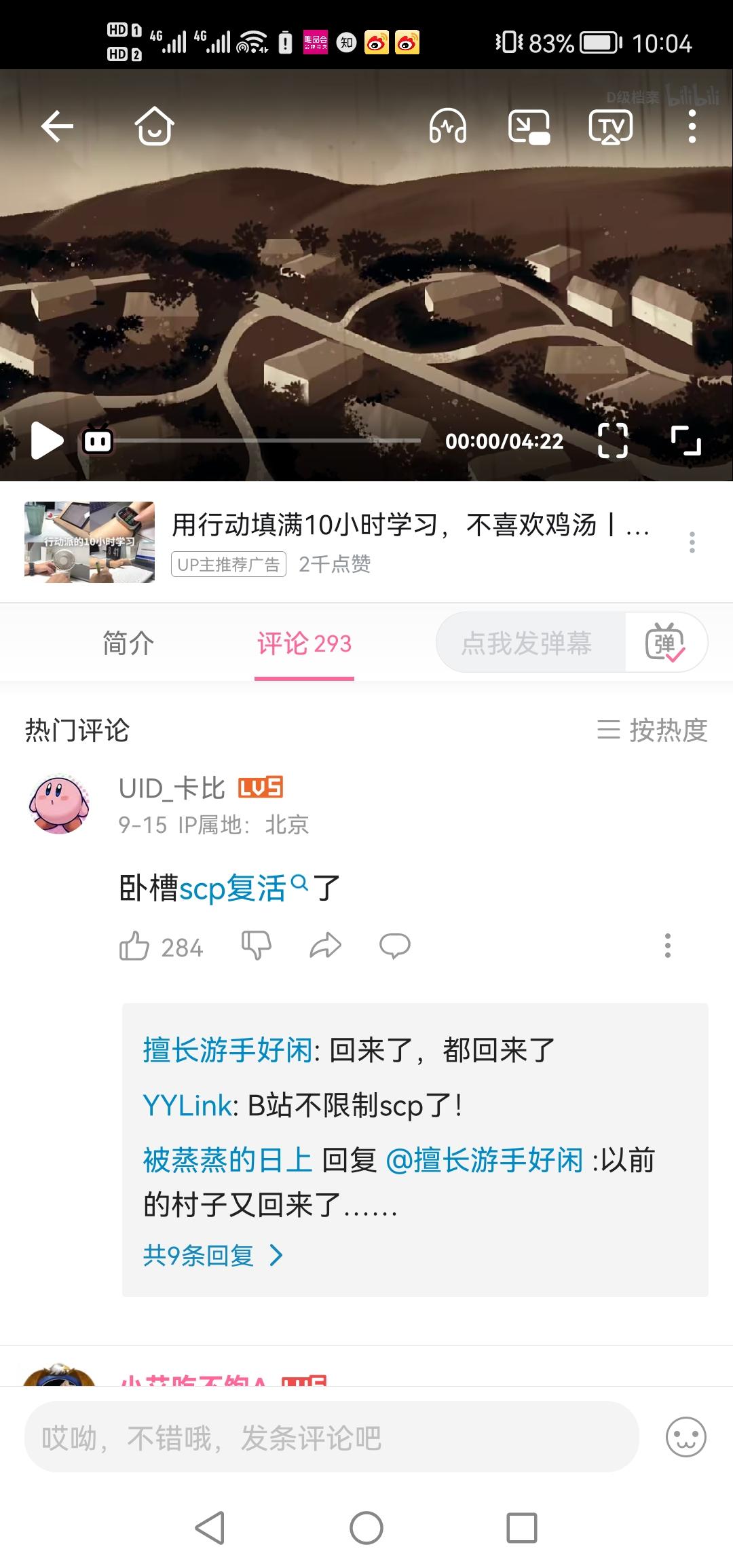The height and width of the screenshot is (1568, 733).
Task: Open picture-in-picture playback icon
Action: [530, 126]
